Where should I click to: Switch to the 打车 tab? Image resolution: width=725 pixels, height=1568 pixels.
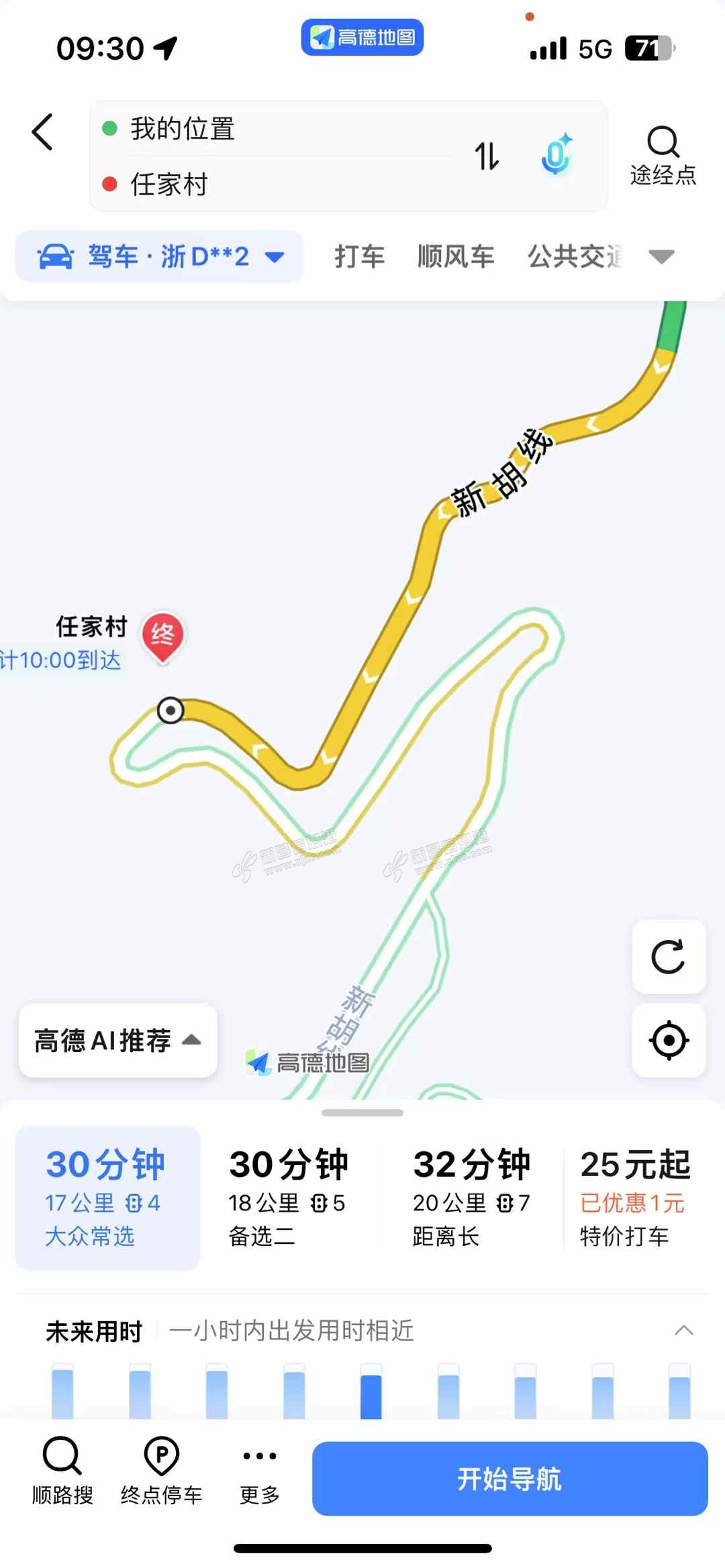click(359, 256)
